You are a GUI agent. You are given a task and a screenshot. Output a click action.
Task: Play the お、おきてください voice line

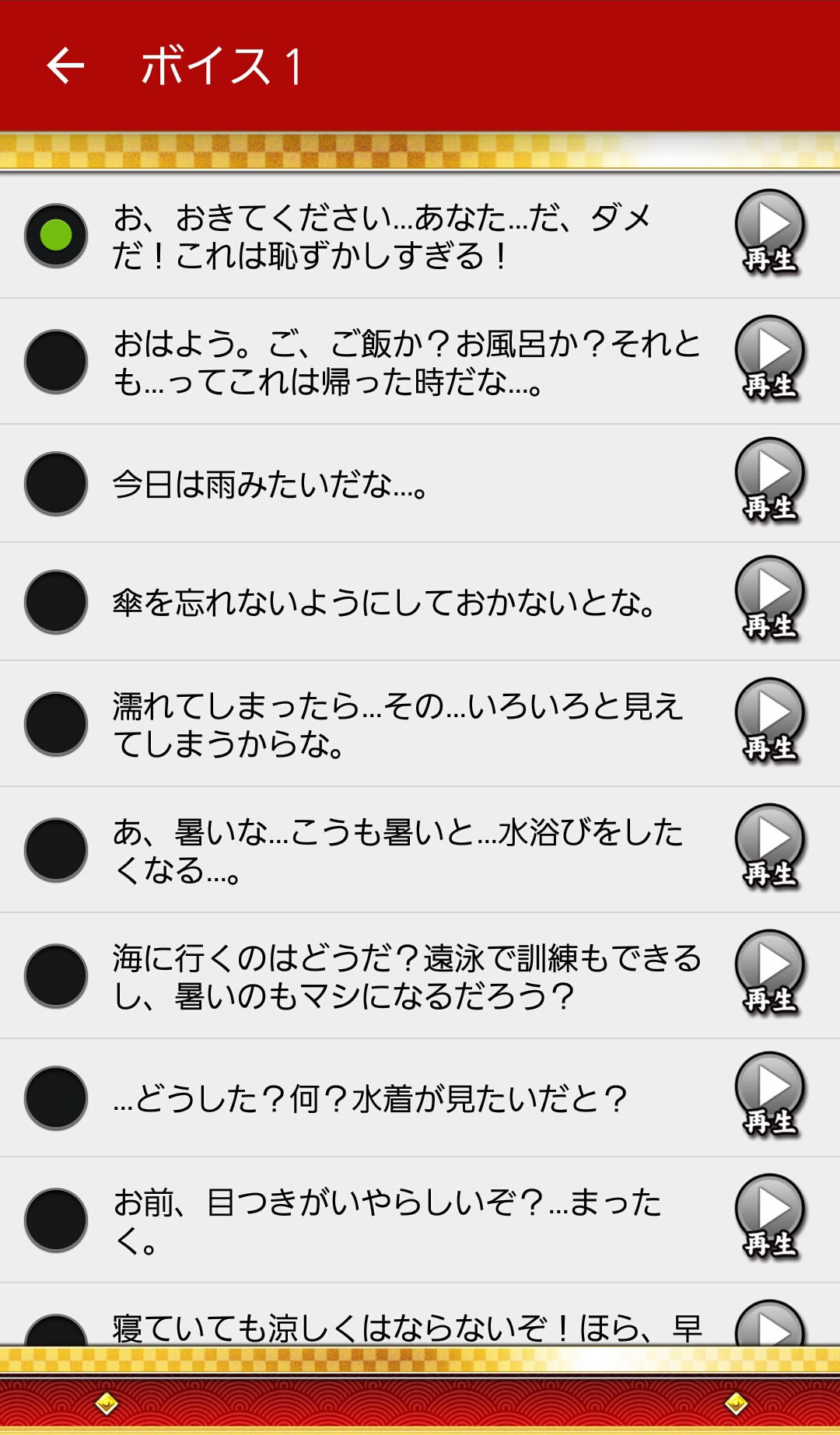coord(769,232)
